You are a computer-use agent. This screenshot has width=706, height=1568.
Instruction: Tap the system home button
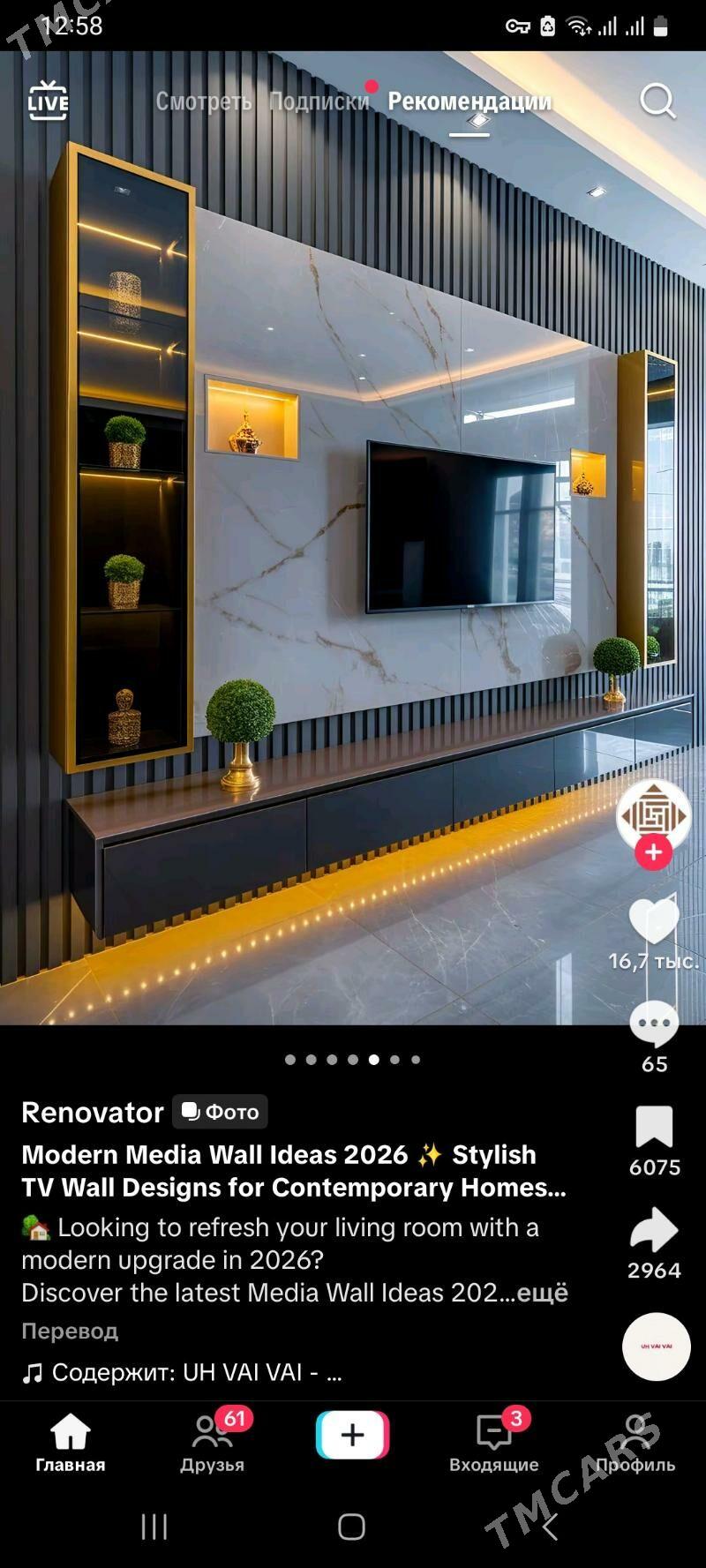351,1527
